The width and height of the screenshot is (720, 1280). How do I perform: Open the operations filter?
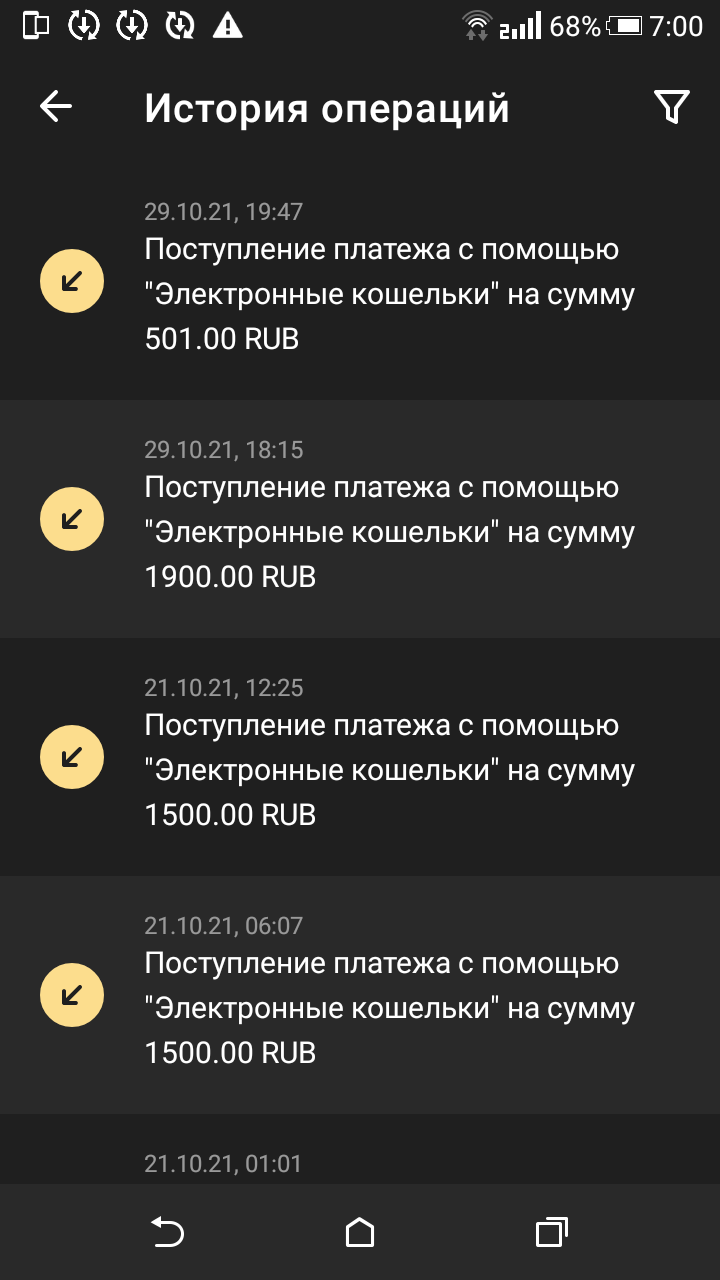click(x=671, y=107)
